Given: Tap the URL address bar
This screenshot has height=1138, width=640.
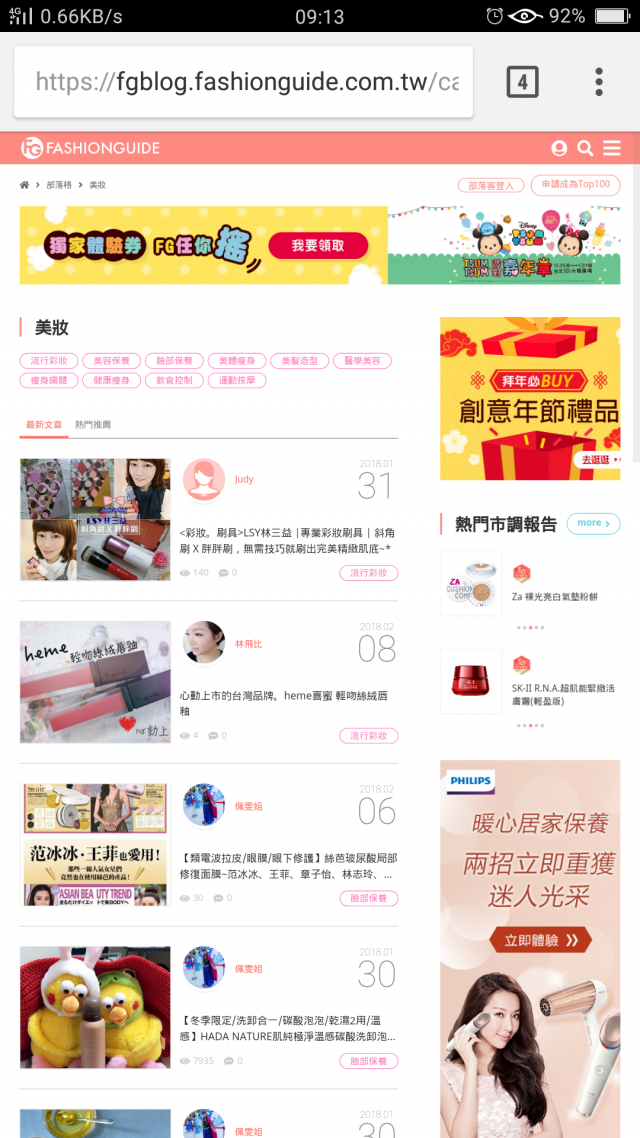Looking at the screenshot, I should pyautogui.click(x=245, y=82).
